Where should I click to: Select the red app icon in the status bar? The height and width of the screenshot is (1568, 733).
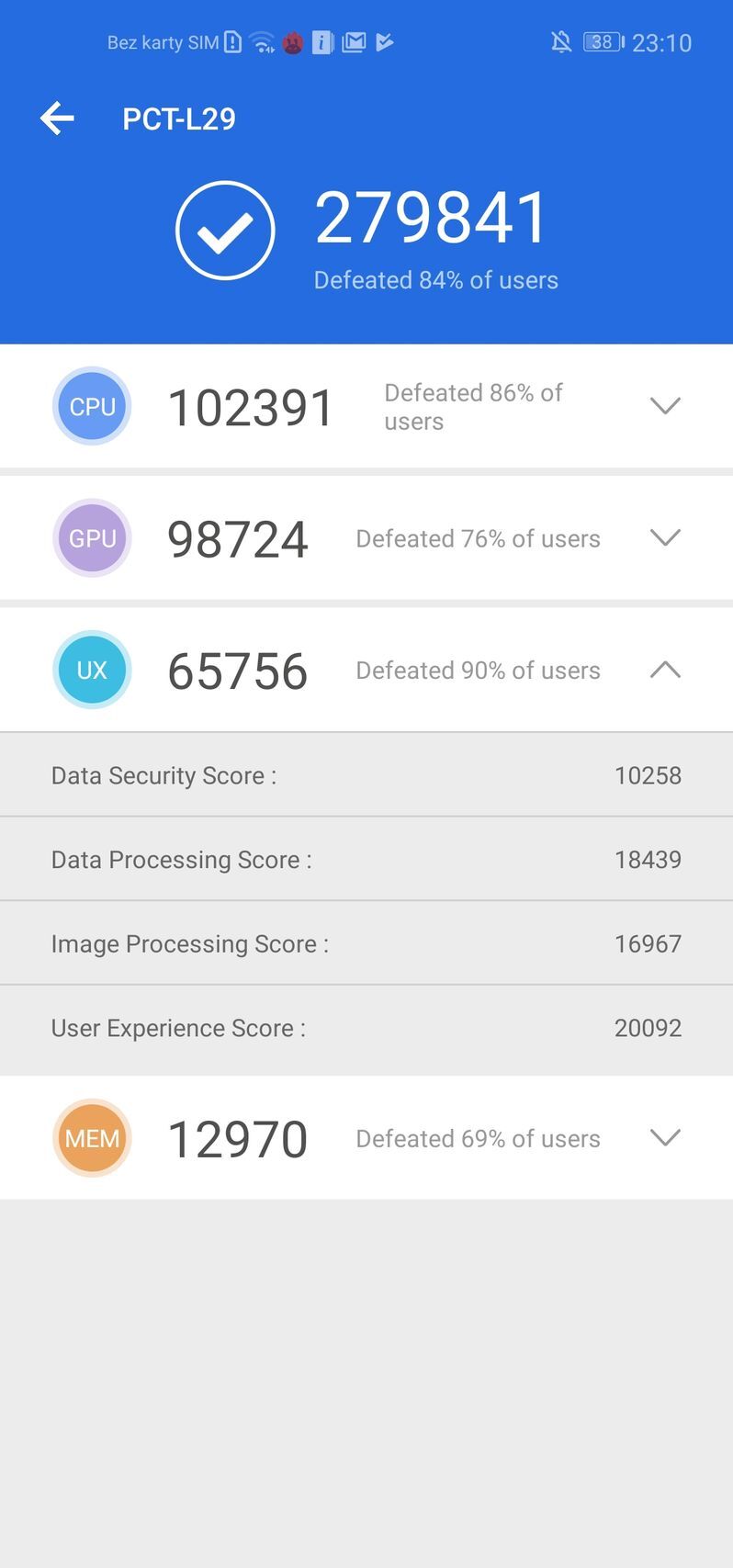292,42
